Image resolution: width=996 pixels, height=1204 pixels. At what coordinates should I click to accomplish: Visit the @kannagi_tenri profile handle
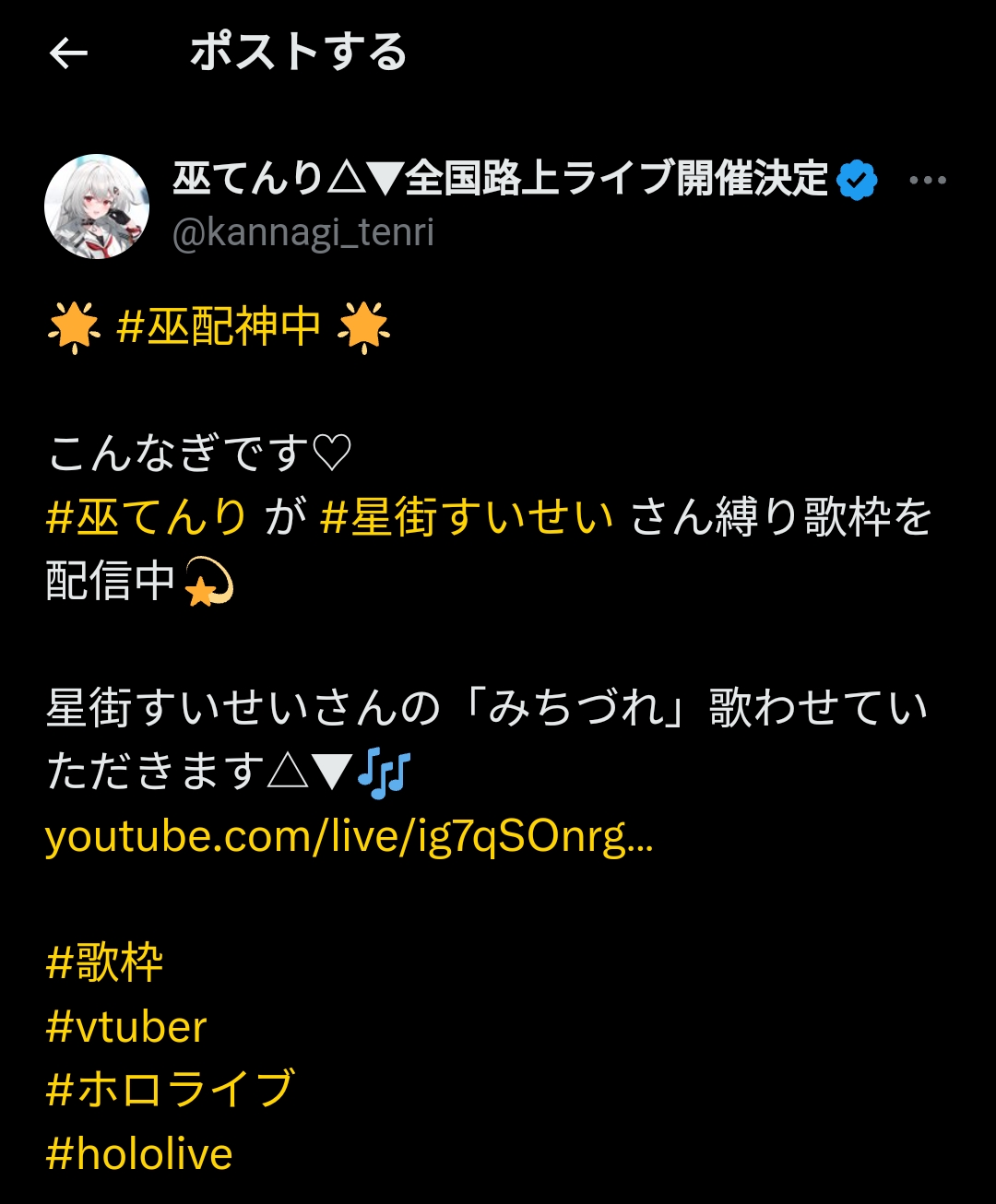[x=303, y=232]
